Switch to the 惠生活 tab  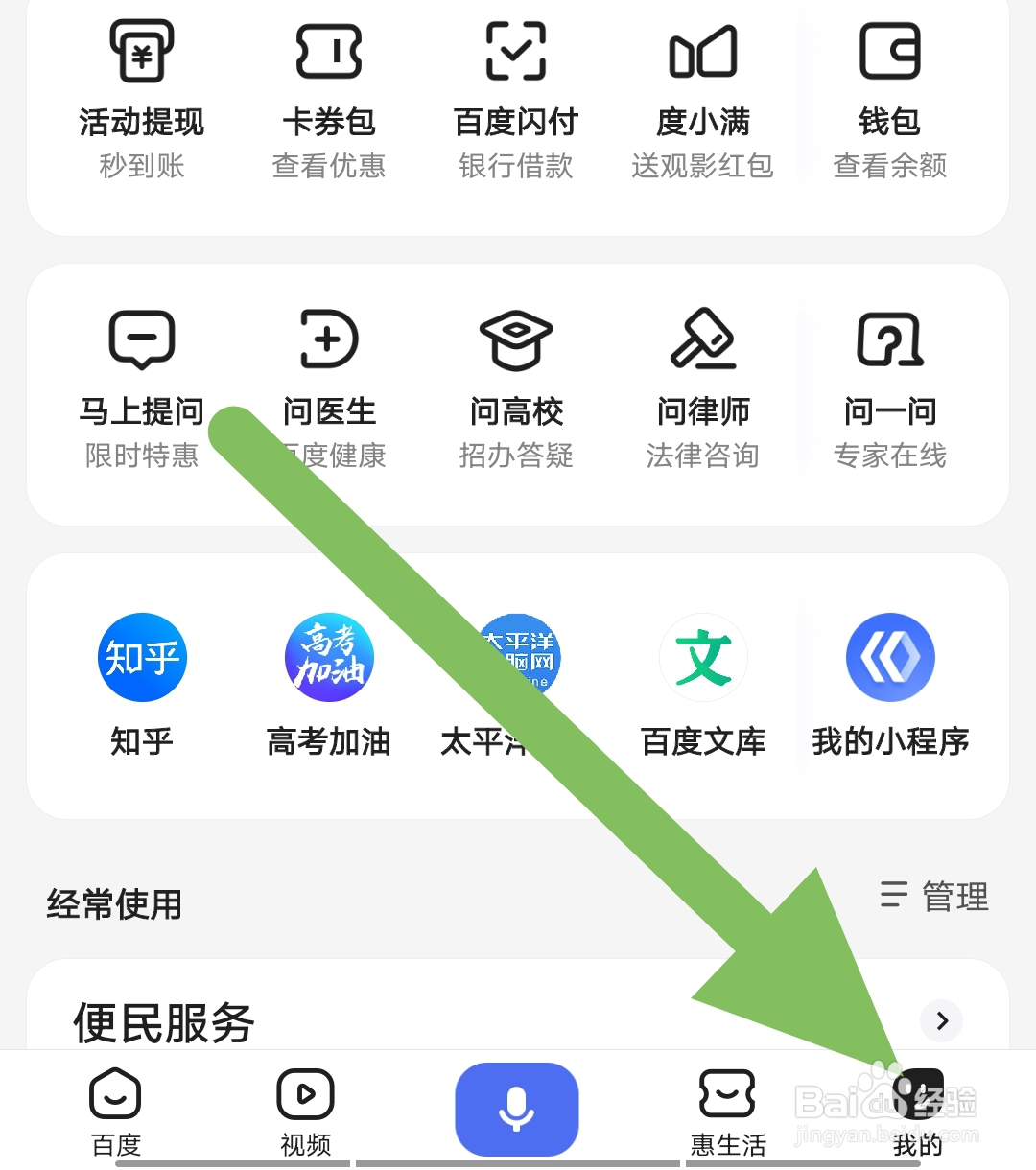727,1112
